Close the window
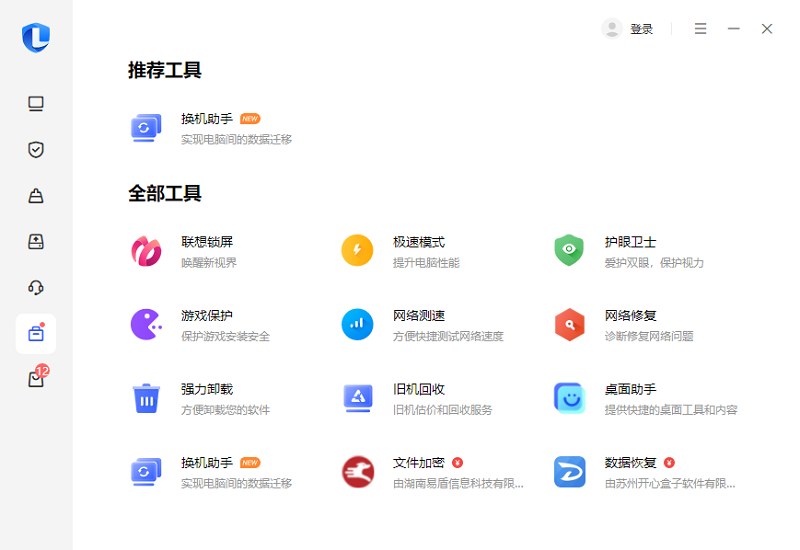The image size is (800, 550). (x=767, y=29)
